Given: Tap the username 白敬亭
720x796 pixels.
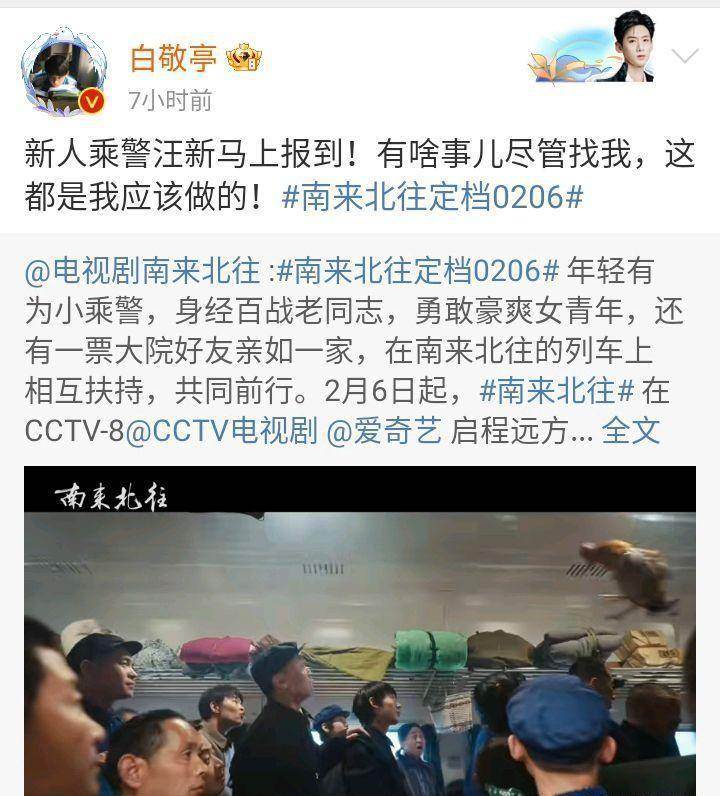Looking at the screenshot, I should (x=173, y=58).
